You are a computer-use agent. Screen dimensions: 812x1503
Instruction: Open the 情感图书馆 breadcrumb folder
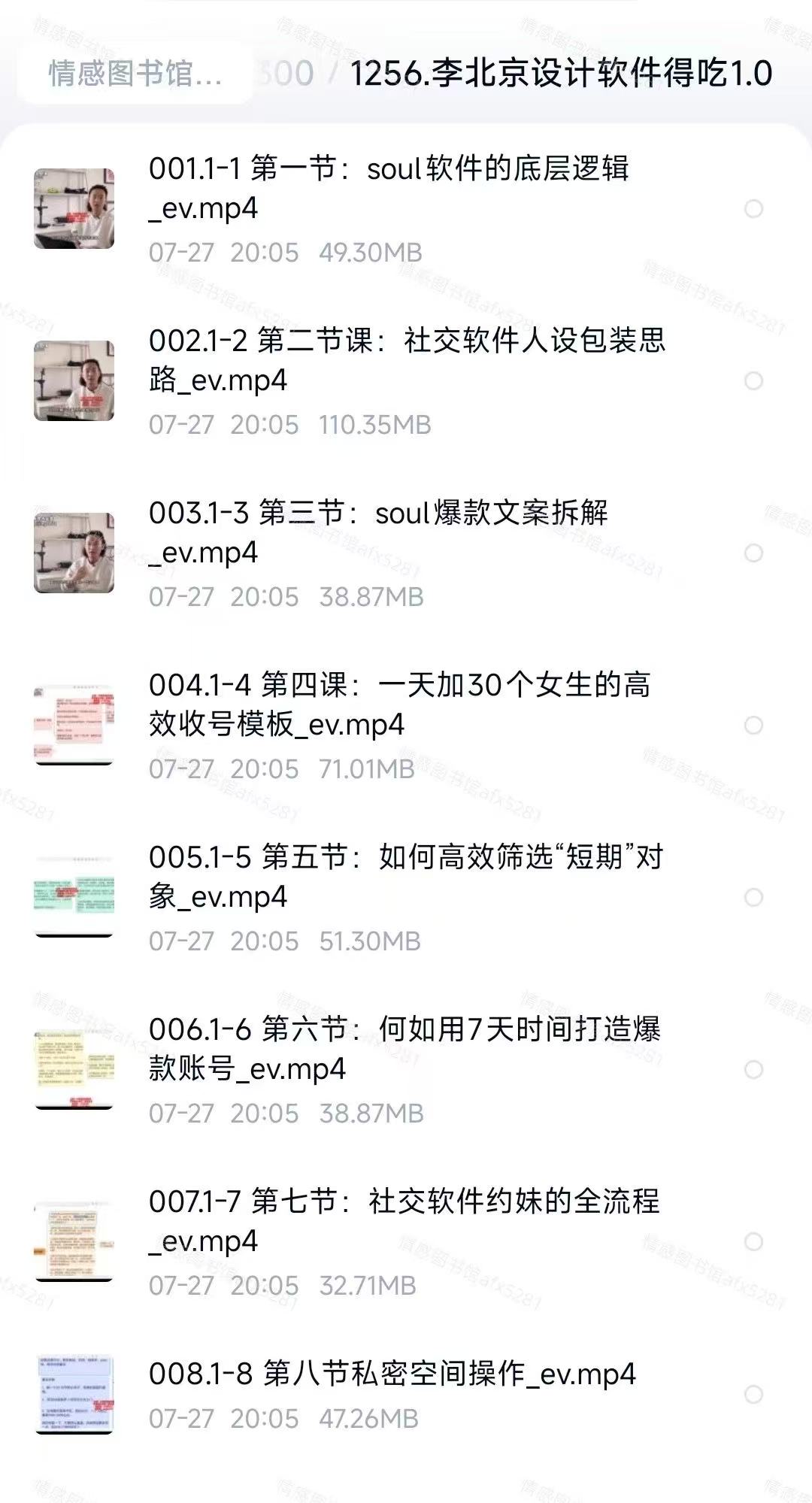[135, 74]
